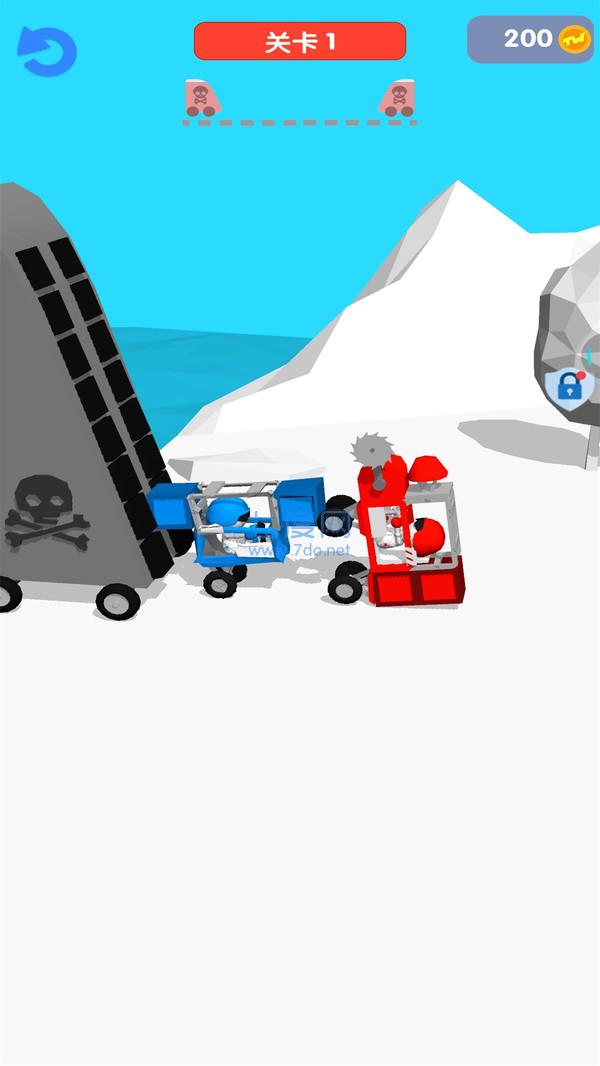Image resolution: width=600 pixels, height=1066 pixels.
Task: Open the locked shield item
Action: [x=570, y=386]
